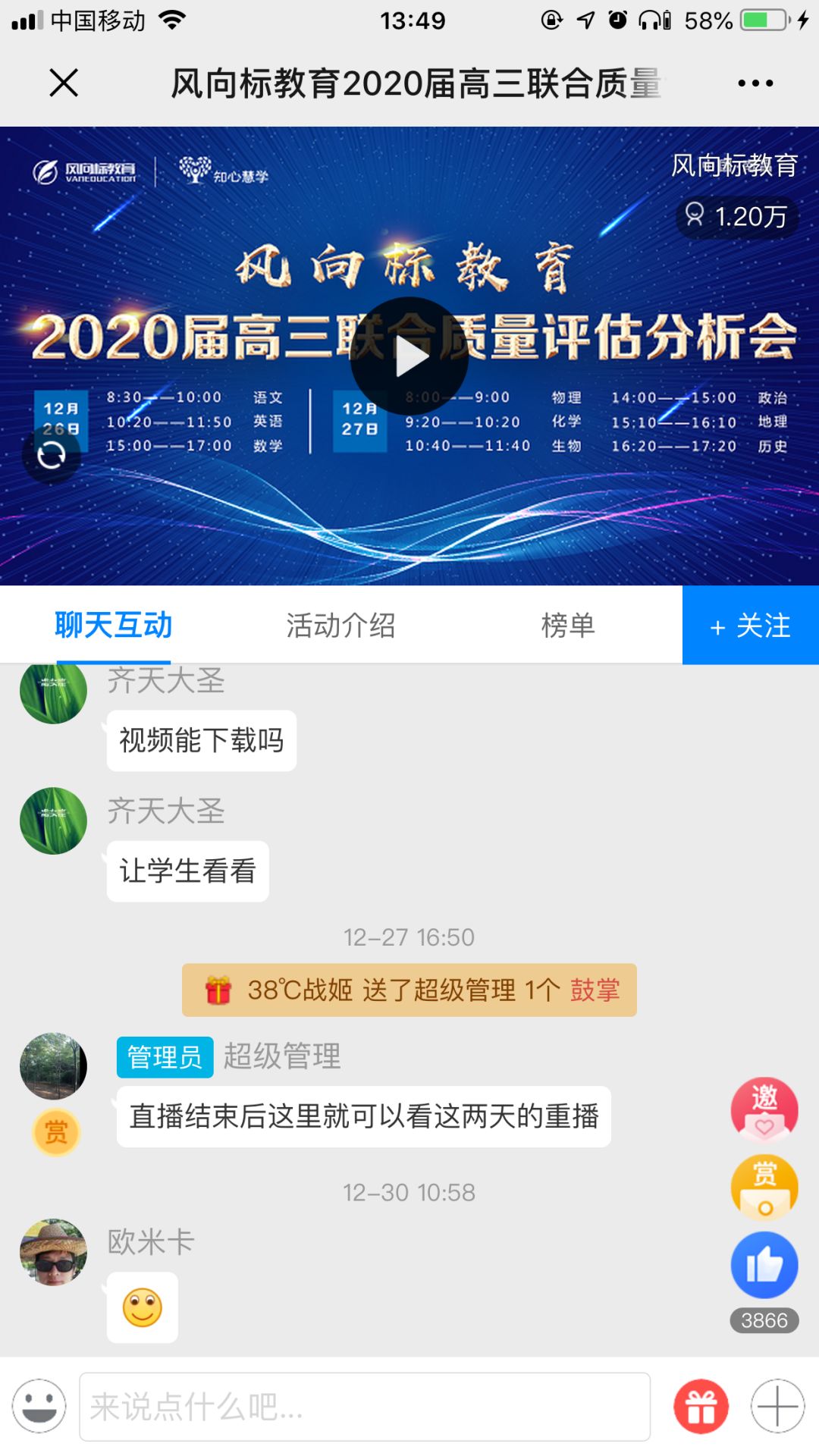Screen dimensions: 819x1456
Task: Open the 赏 reward icon on the right side
Action: pyautogui.click(x=766, y=1188)
